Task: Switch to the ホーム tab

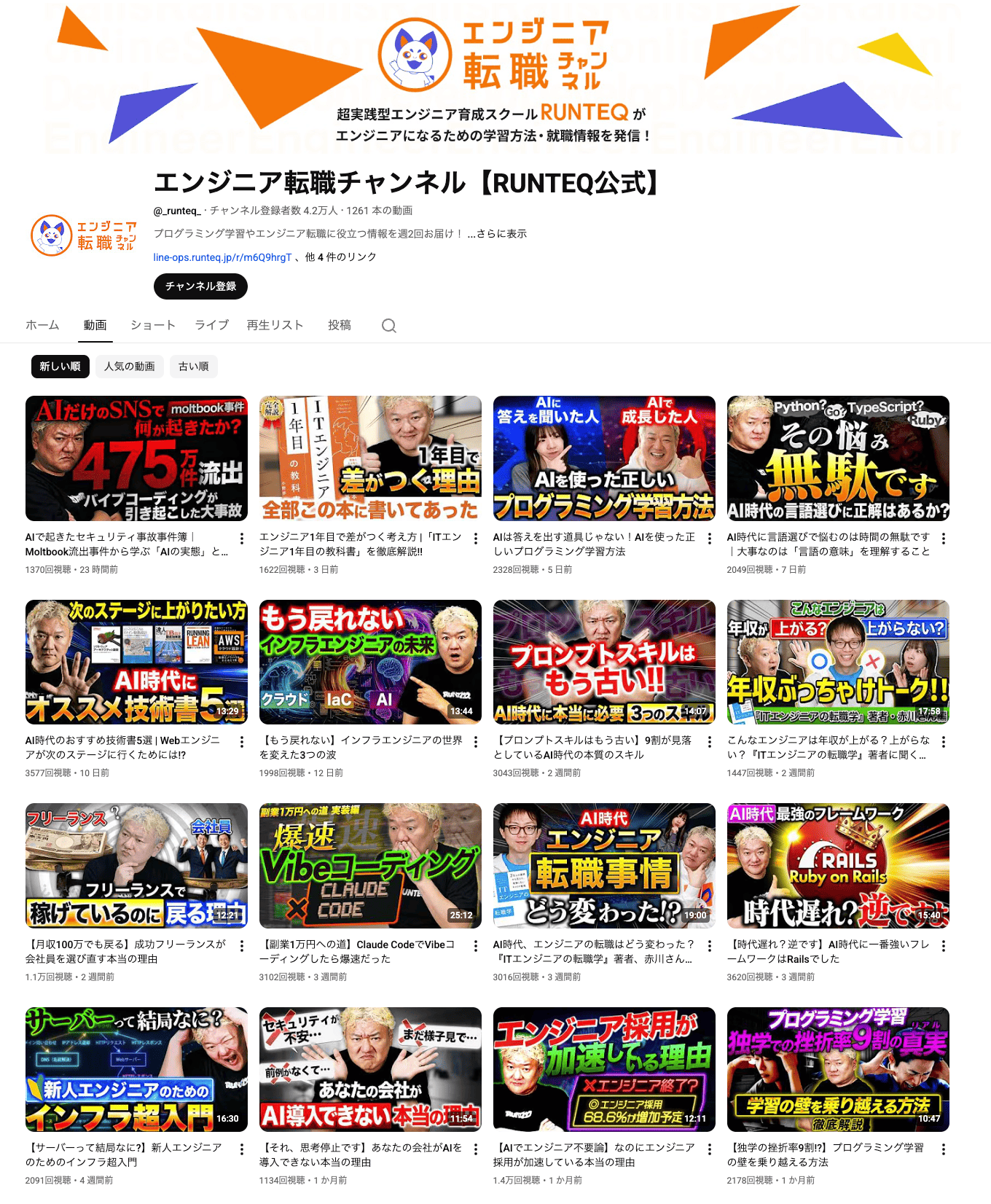Action: click(x=42, y=325)
